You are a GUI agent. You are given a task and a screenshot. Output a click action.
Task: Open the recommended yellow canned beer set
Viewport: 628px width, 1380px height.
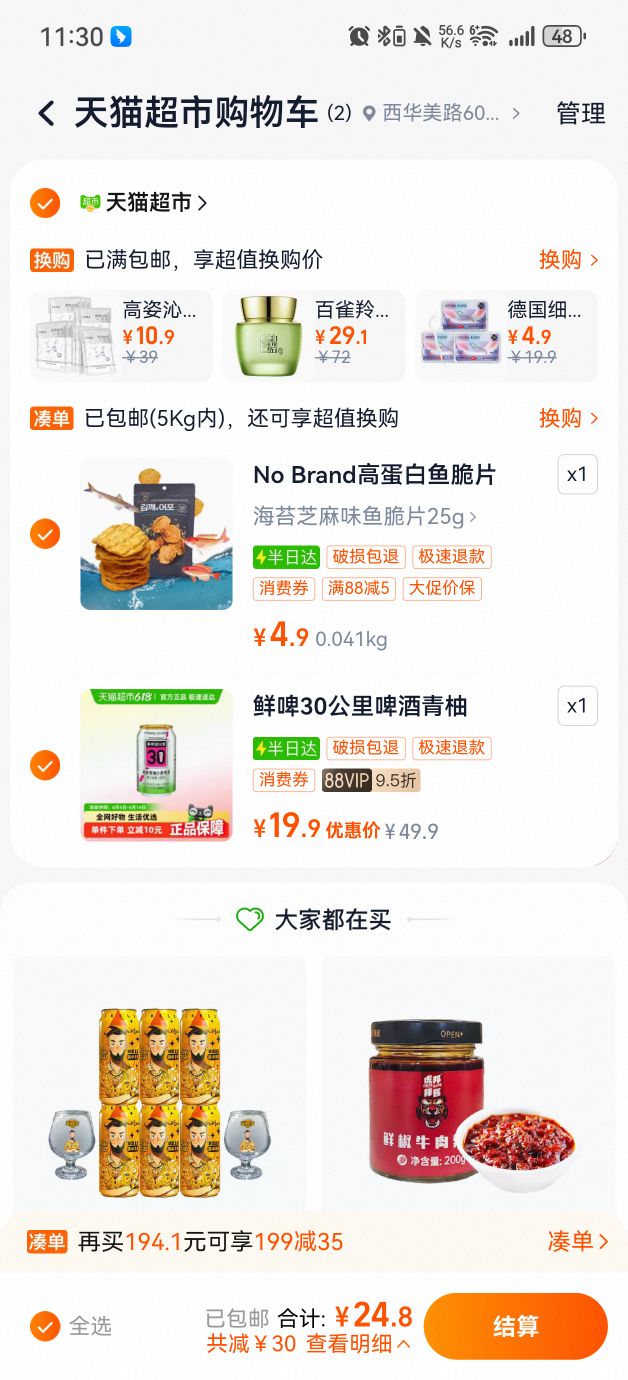coord(160,1085)
